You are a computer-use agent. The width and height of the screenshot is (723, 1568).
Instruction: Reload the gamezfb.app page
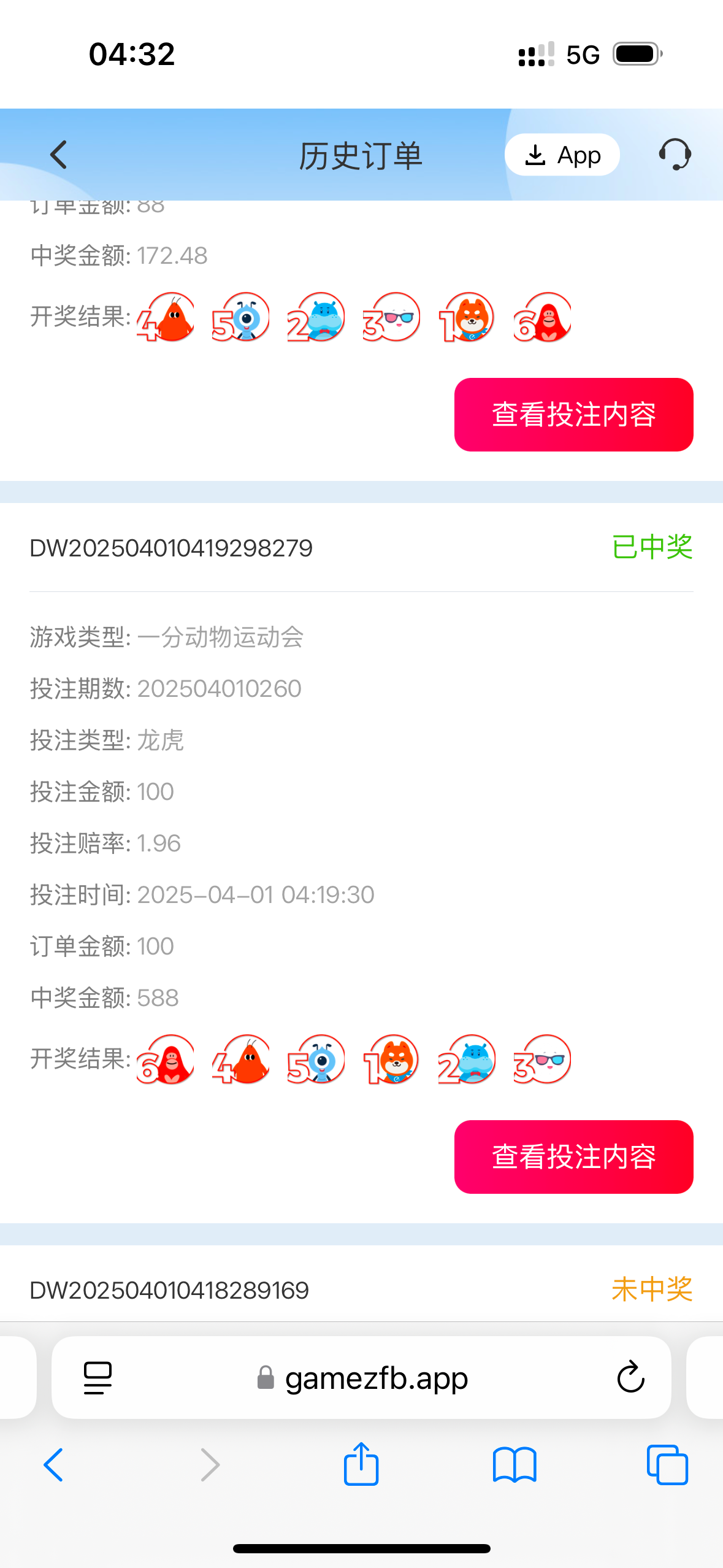pyautogui.click(x=630, y=1378)
